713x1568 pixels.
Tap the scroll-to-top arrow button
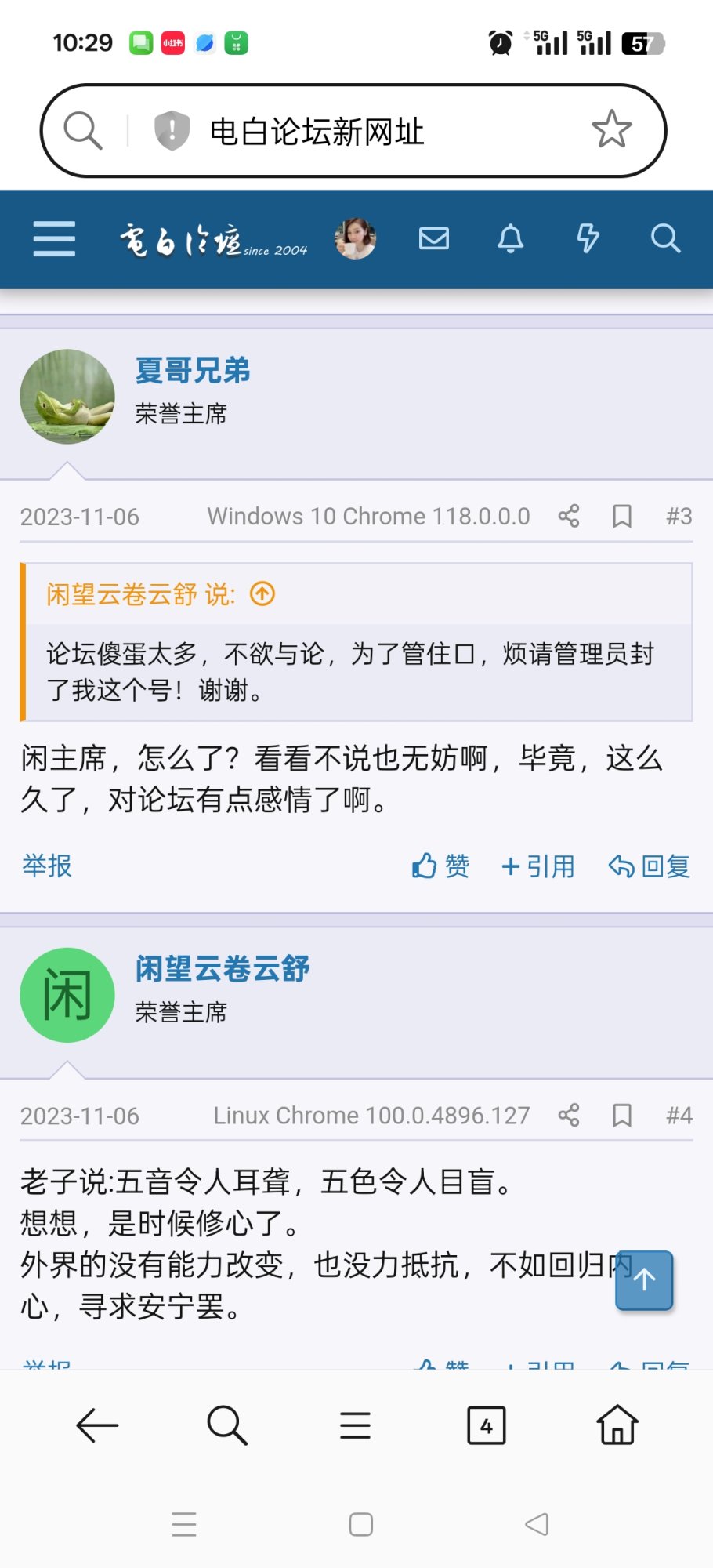coord(644,1279)
